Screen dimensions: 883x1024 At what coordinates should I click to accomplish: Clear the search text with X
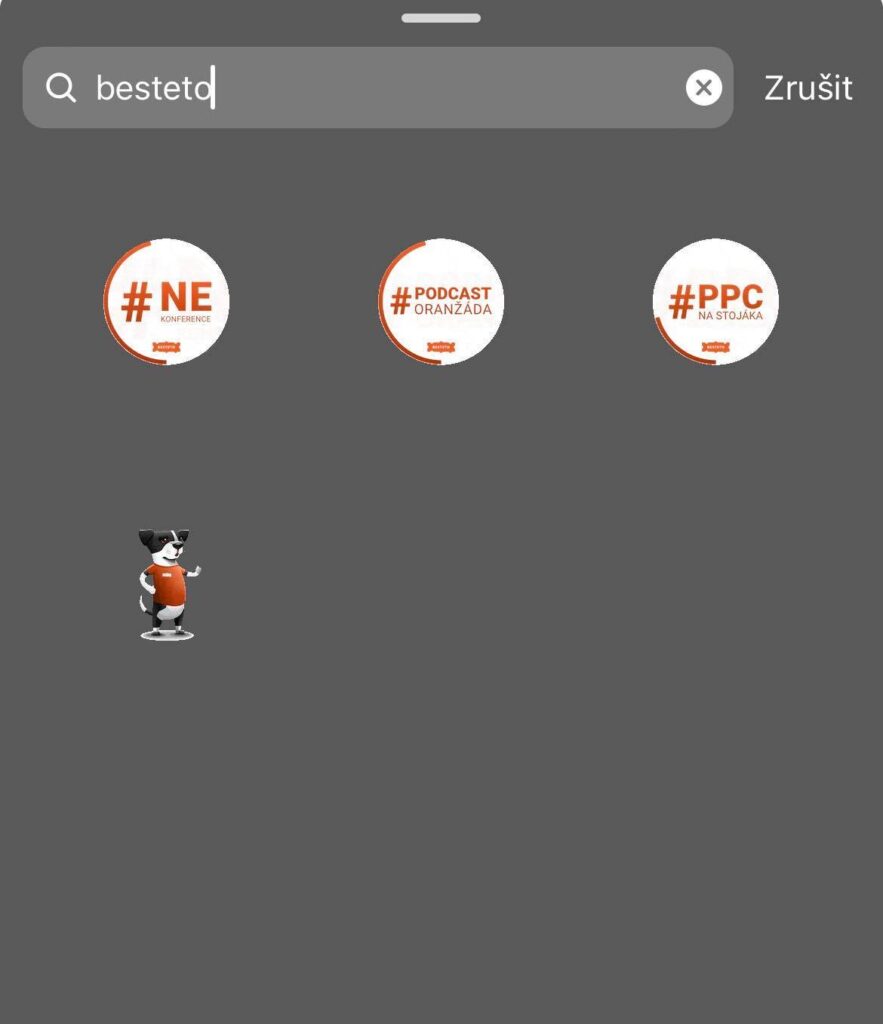703,88
